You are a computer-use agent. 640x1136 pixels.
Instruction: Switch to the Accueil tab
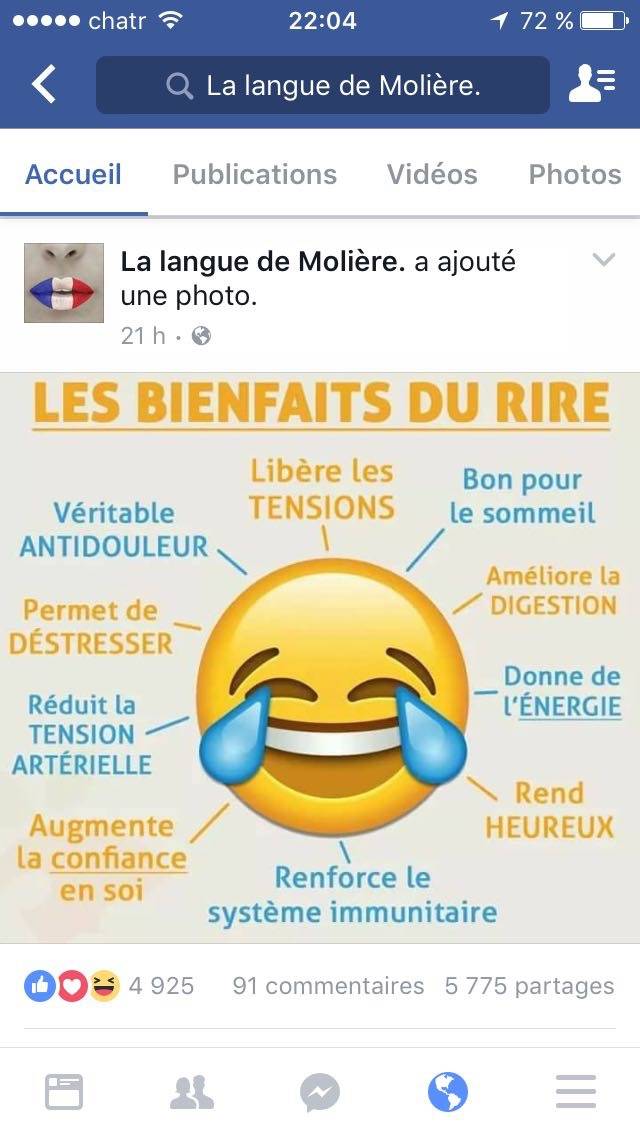point(73,175)
